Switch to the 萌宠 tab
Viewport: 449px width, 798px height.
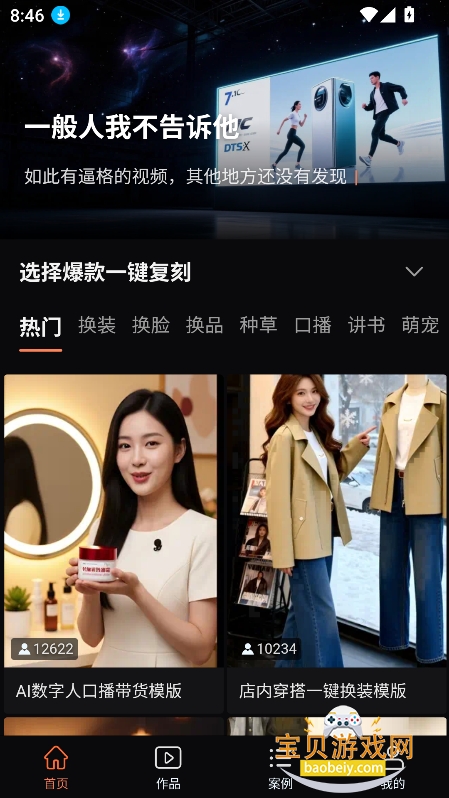click(420, 326)
